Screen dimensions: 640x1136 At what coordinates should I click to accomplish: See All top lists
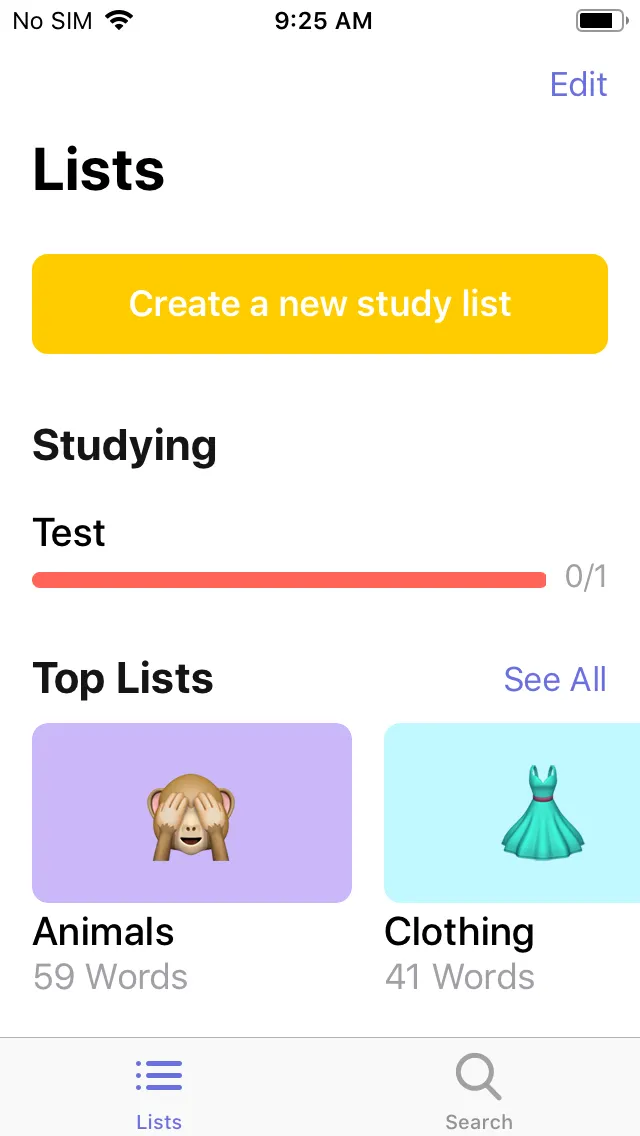(x=555, y=680)
